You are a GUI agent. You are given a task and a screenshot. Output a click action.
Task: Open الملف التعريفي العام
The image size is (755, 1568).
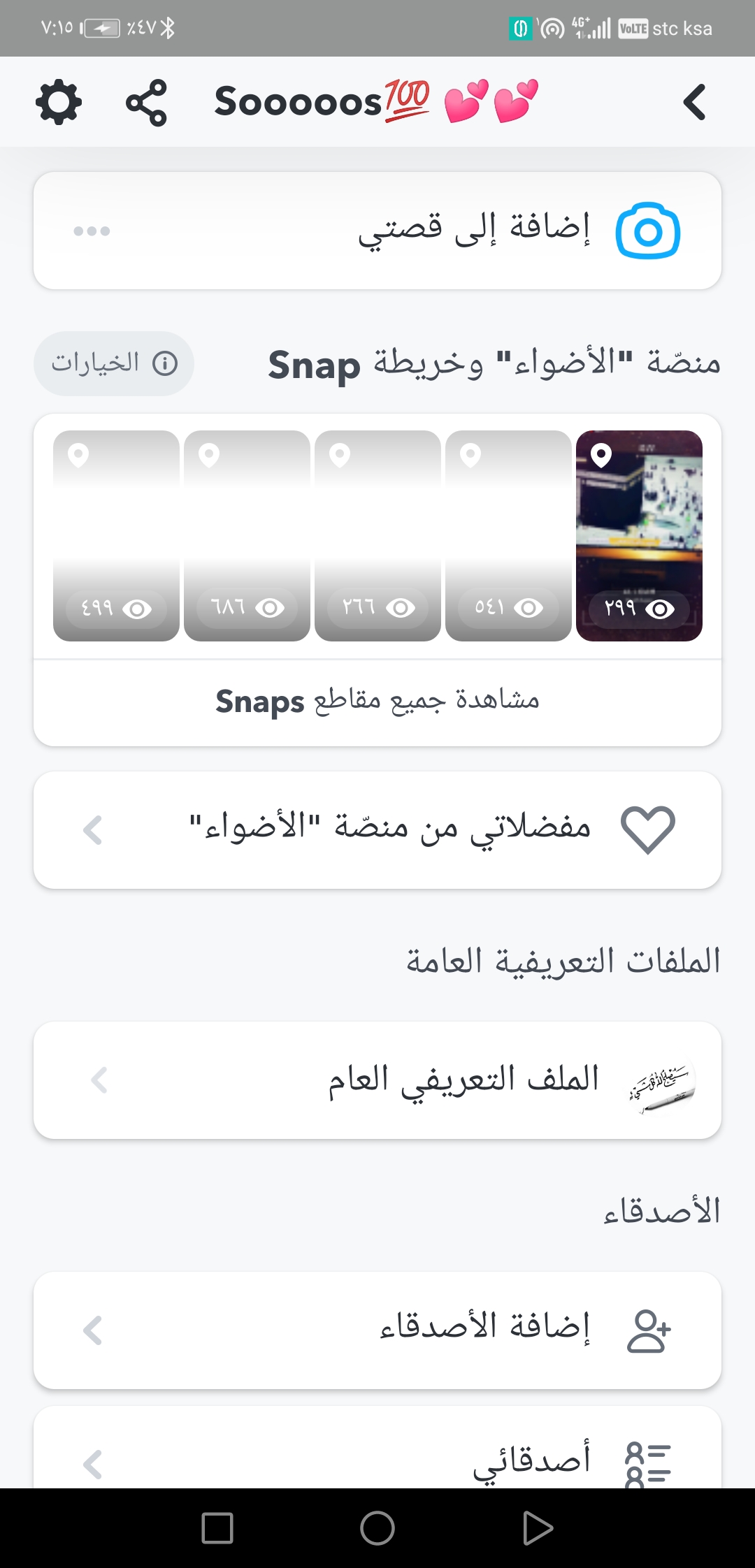coord(377,1080)
